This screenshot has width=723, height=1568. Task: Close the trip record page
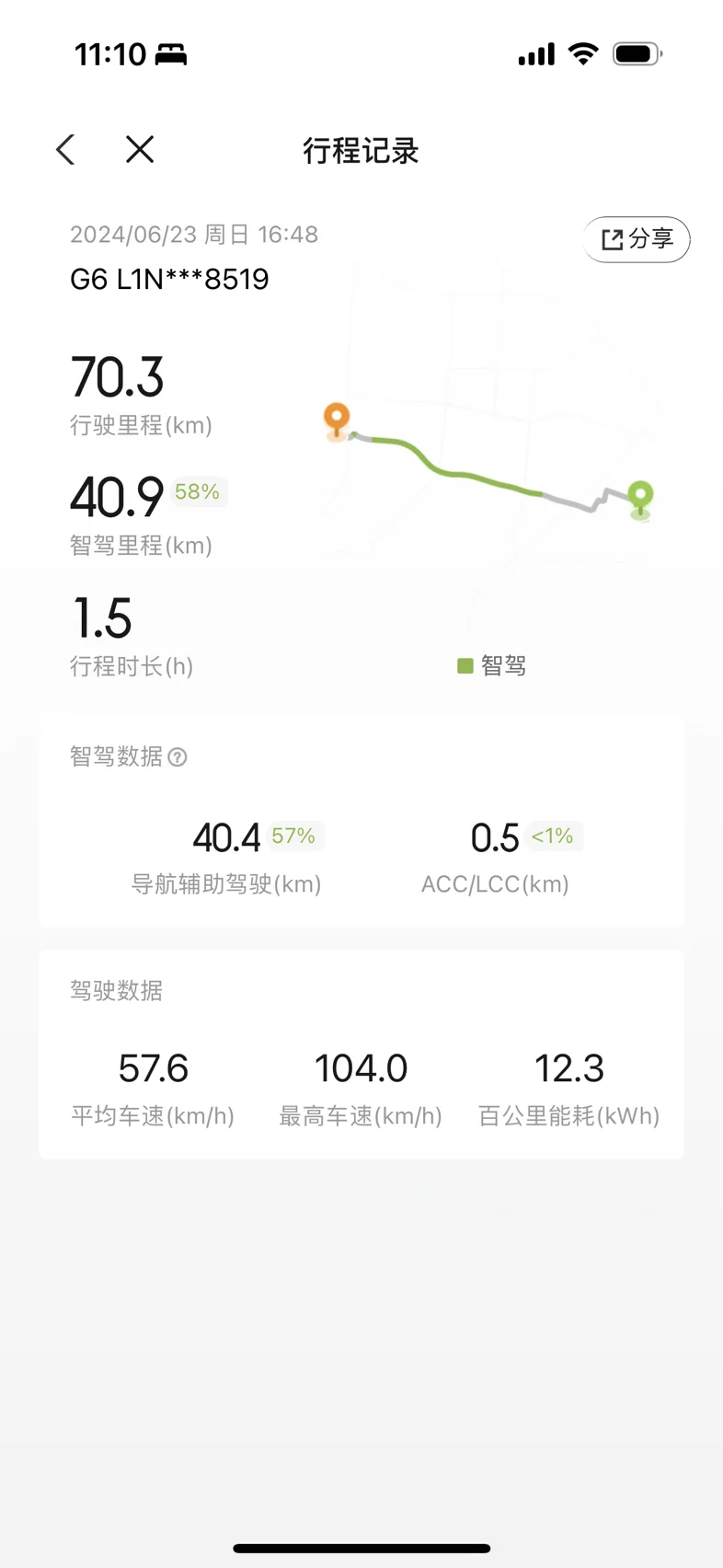click(140, 149)
